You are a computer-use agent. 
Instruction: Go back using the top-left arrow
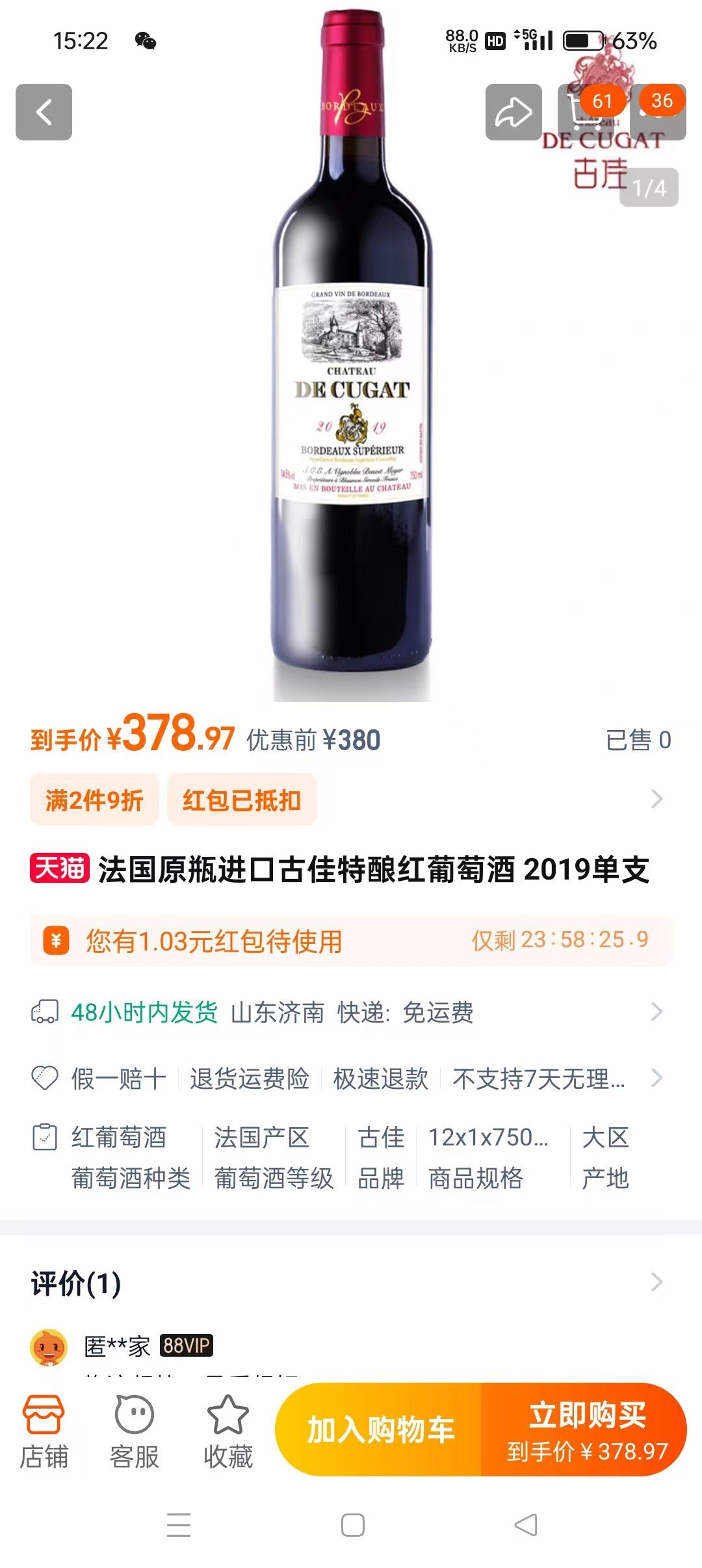[x=44, y=112]
